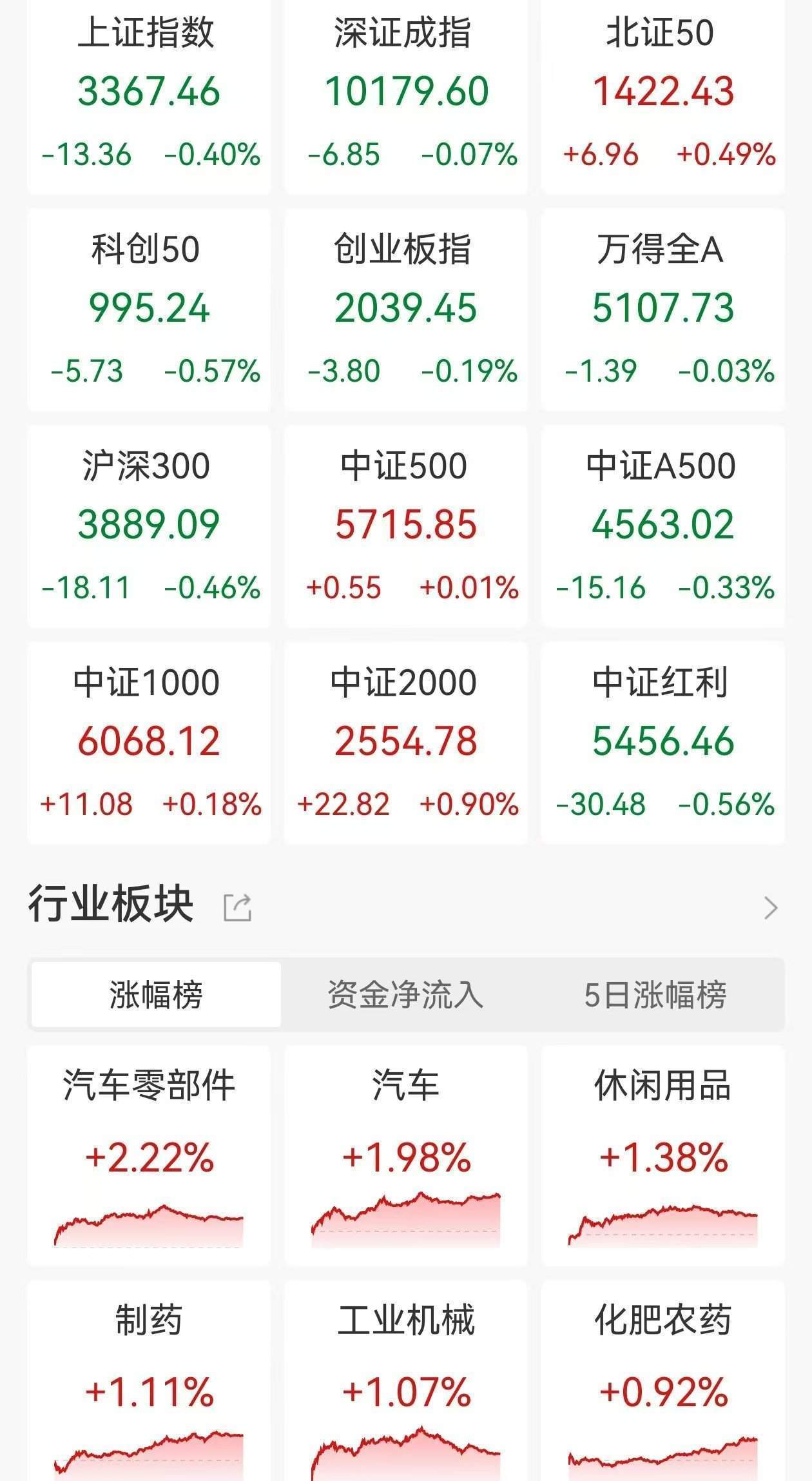Image resolution: width=812 pixels, height=1481 pixels.
Task: Switch to the 资金净流入 tab
Action: click(x=406, y=994)
